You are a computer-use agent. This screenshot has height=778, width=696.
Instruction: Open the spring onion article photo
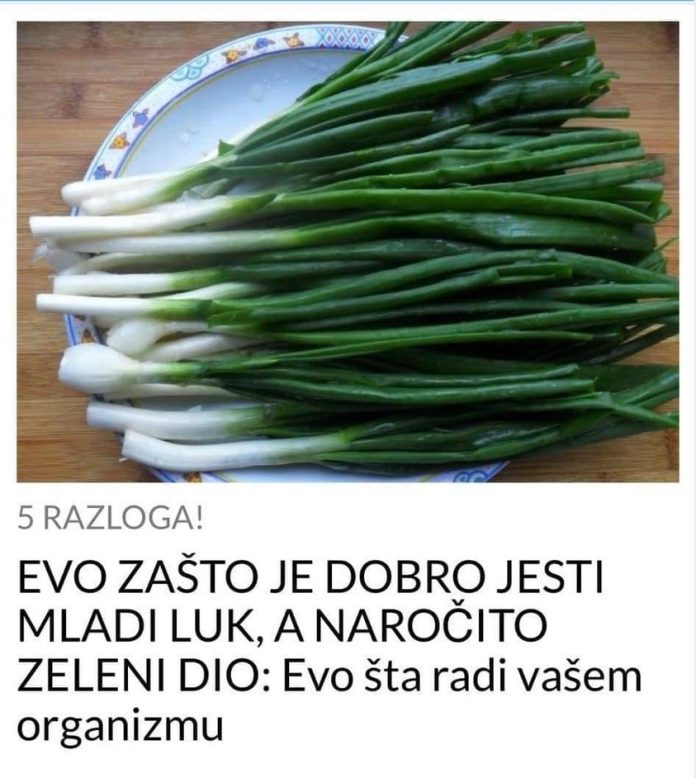[347, 252]
